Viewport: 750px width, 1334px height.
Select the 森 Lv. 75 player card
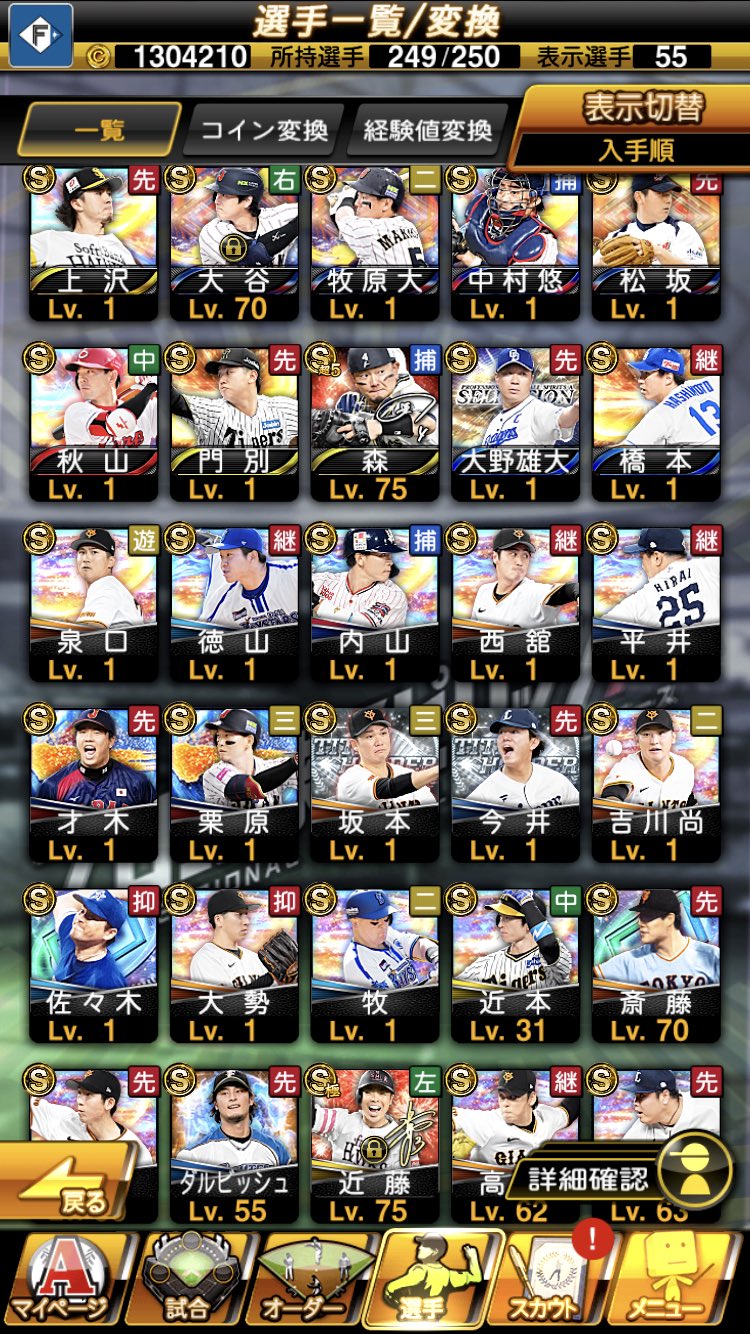click(x=374, y=424)
